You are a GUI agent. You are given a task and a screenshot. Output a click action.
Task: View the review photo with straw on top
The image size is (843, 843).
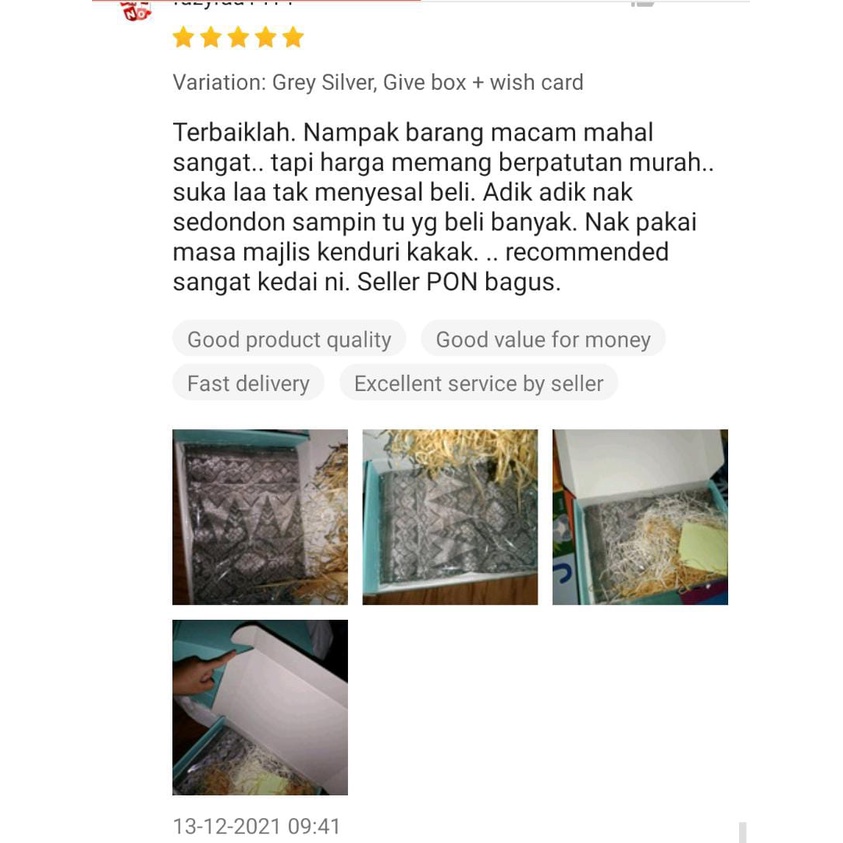click(450, 517)
